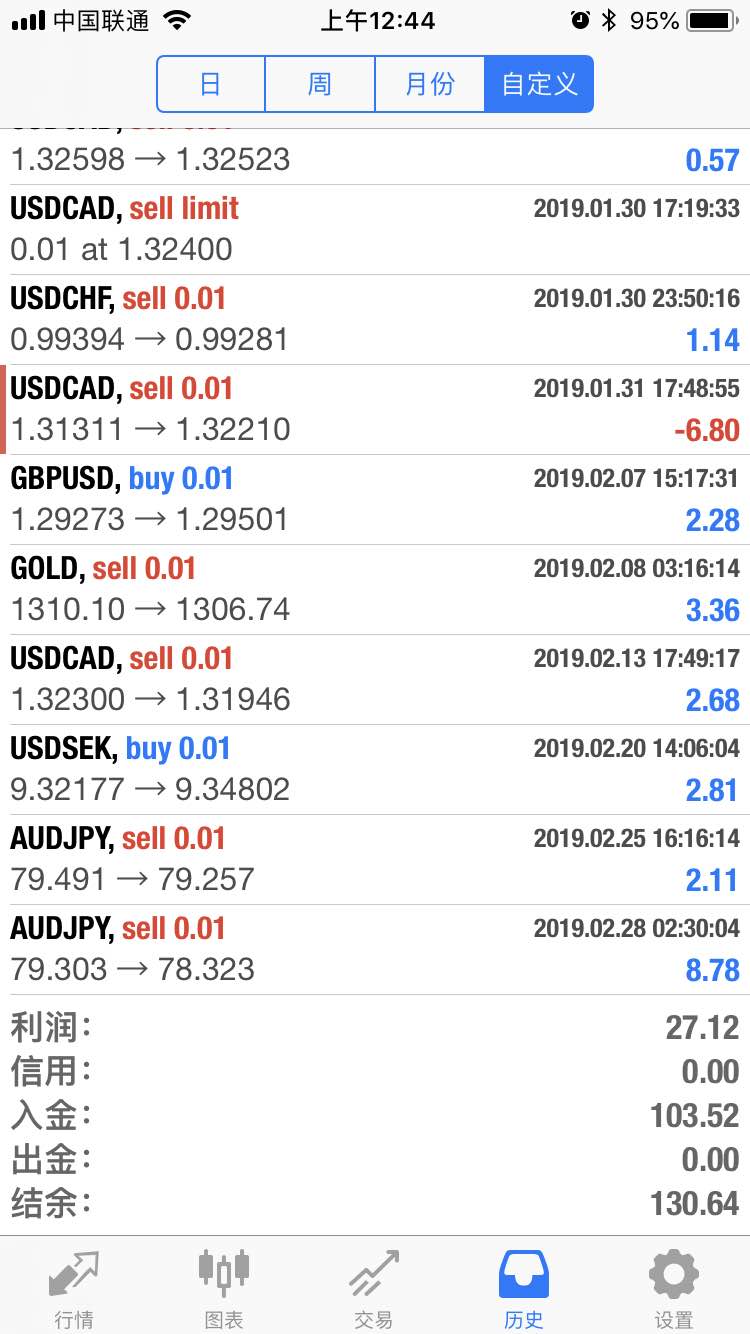Expand the AUDJPY trade with 2.11 profit
Viewport: 750px width, 1334px height.
click(375, 860)
